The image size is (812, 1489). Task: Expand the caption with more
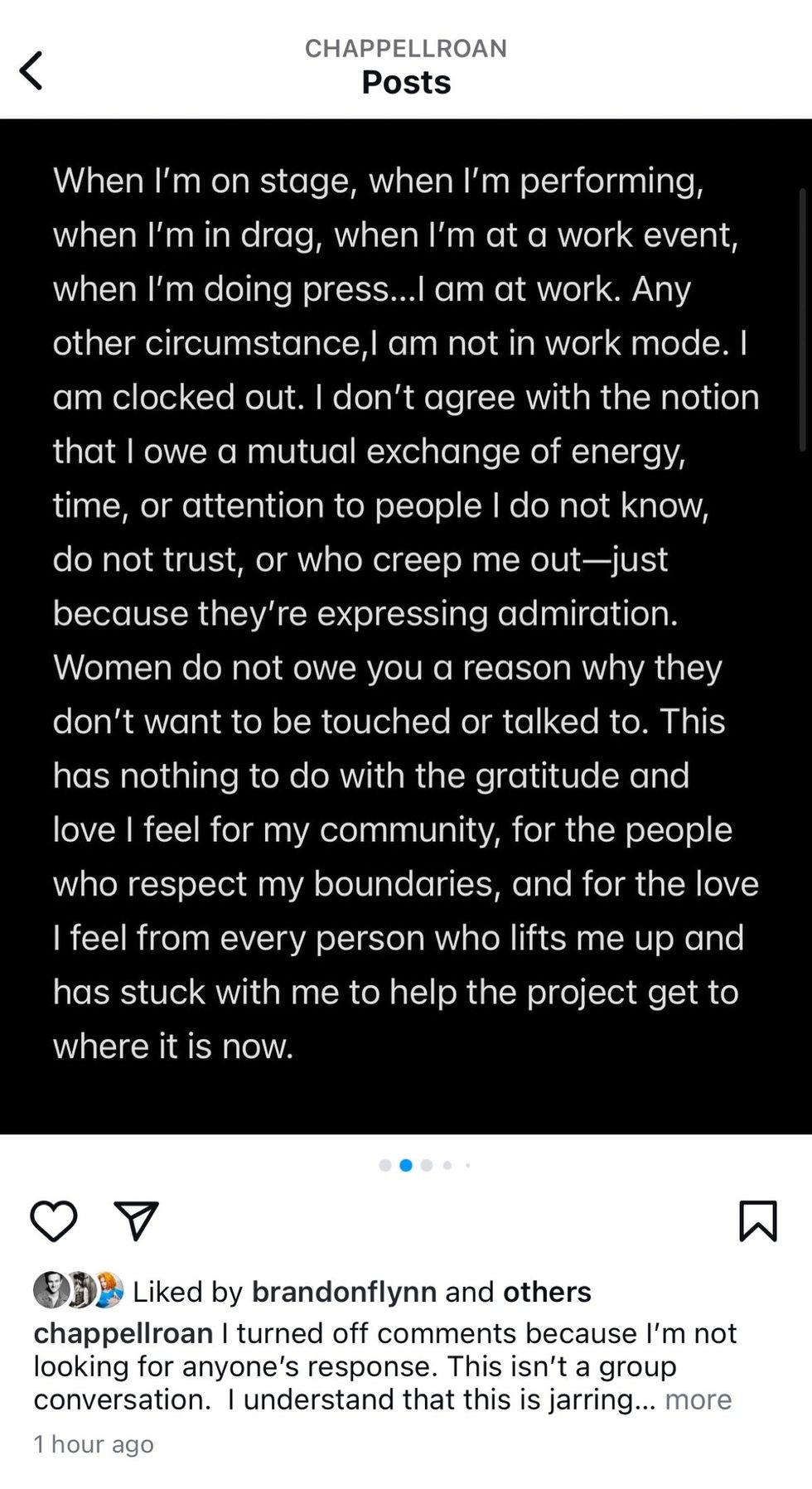(698, 1400)
